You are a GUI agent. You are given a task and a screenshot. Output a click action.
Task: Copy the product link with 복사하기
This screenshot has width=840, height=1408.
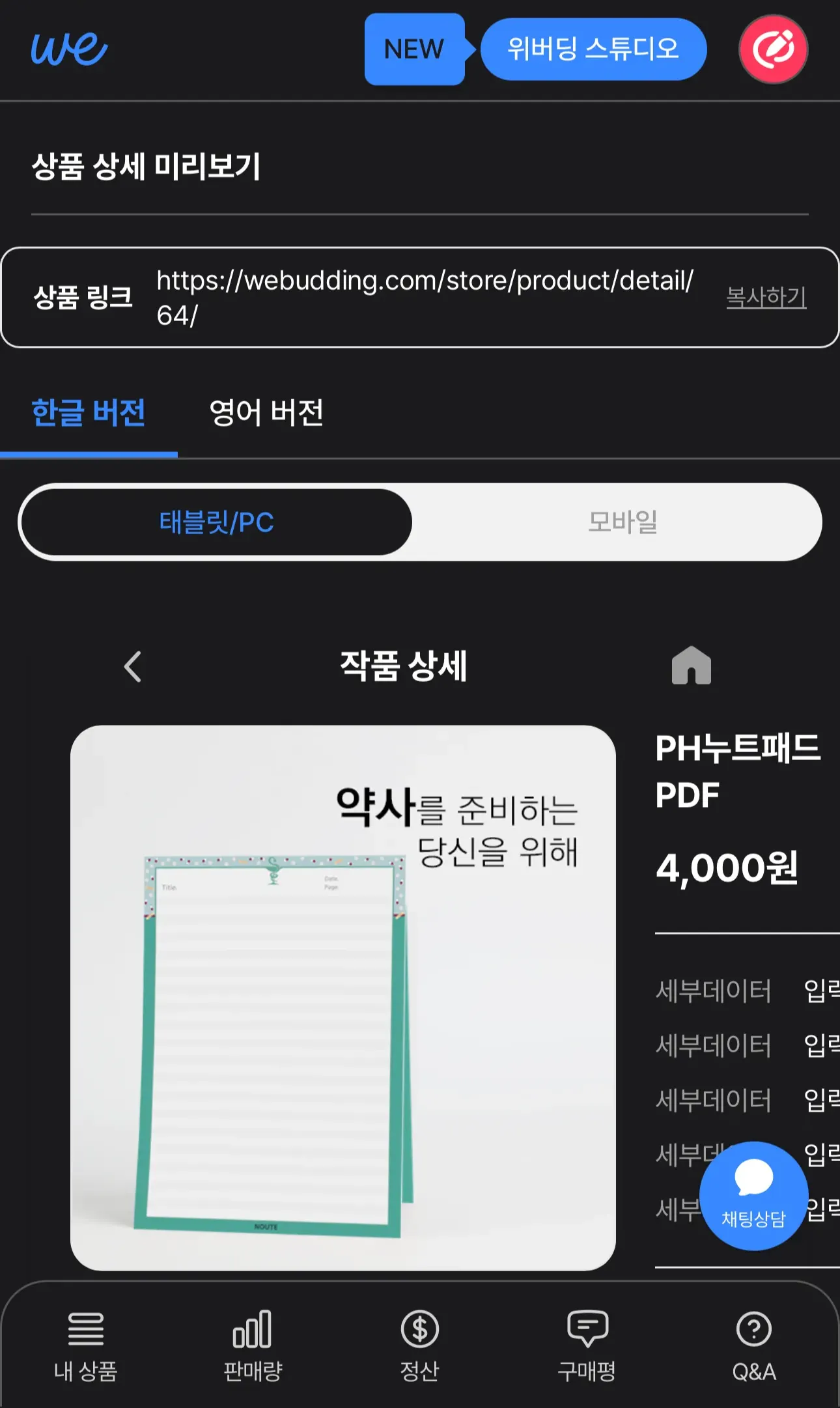click(766, 298)
